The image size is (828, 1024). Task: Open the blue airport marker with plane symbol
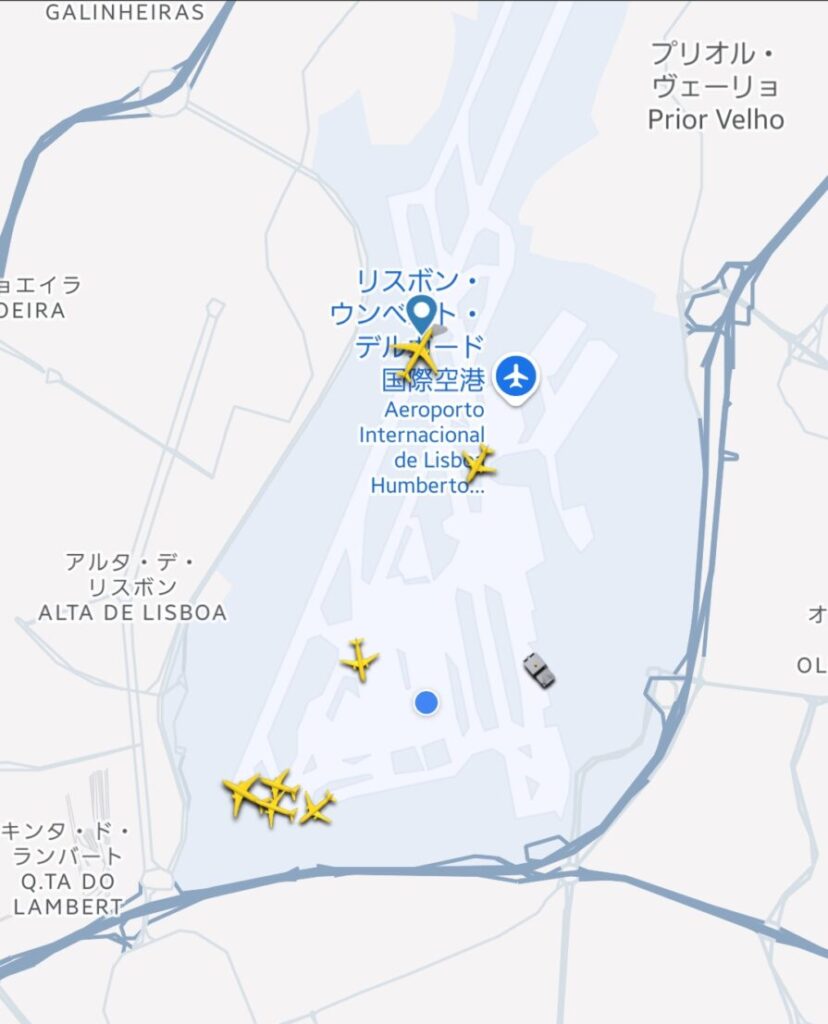[516, 377]
